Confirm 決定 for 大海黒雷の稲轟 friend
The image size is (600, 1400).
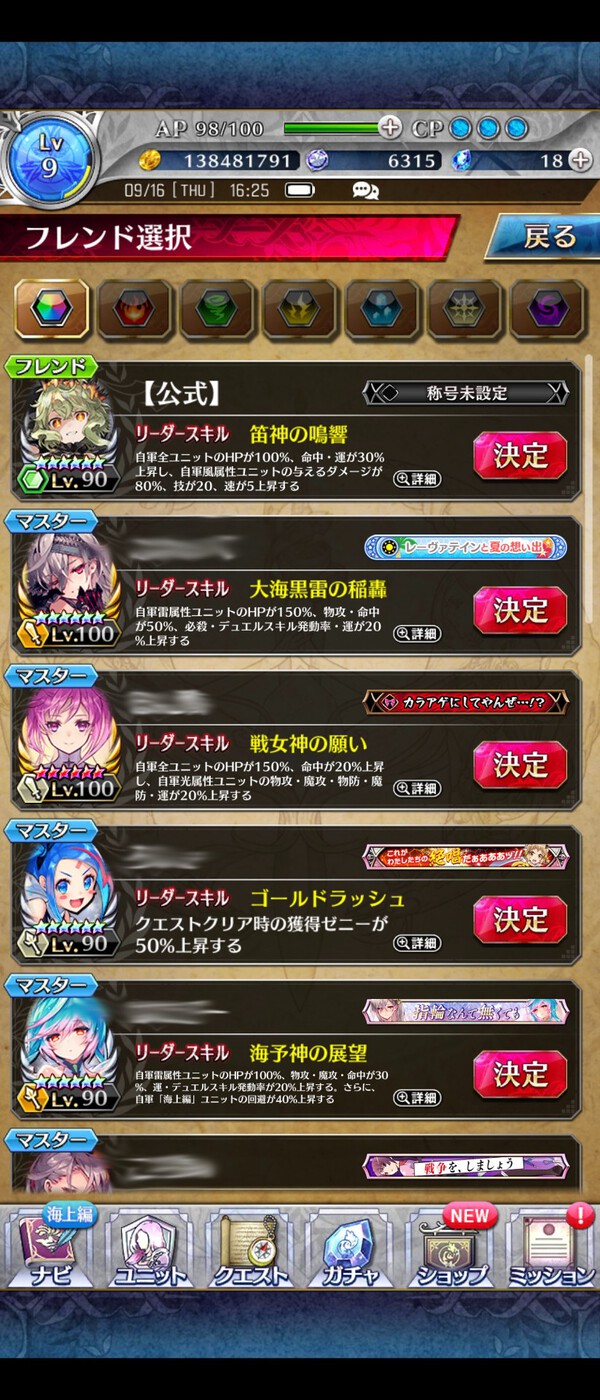tap(520, 610)
